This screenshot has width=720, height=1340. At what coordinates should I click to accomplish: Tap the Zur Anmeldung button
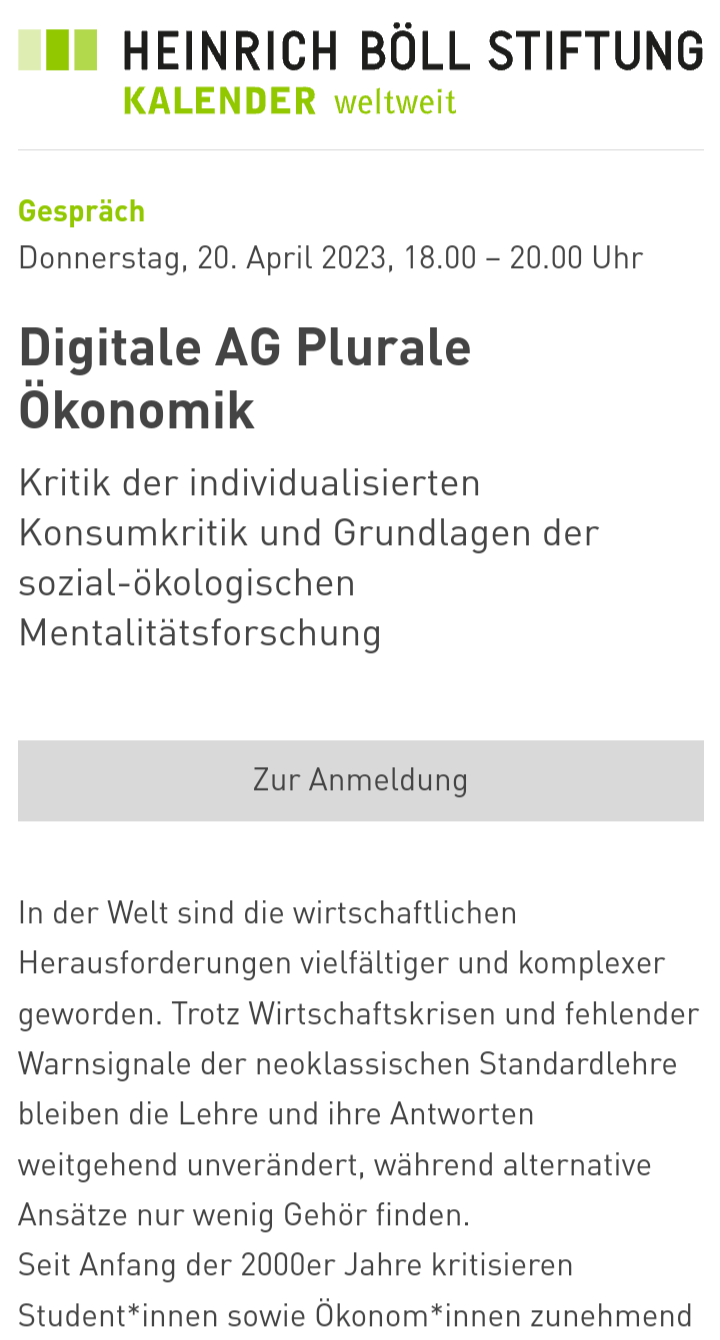360,780
